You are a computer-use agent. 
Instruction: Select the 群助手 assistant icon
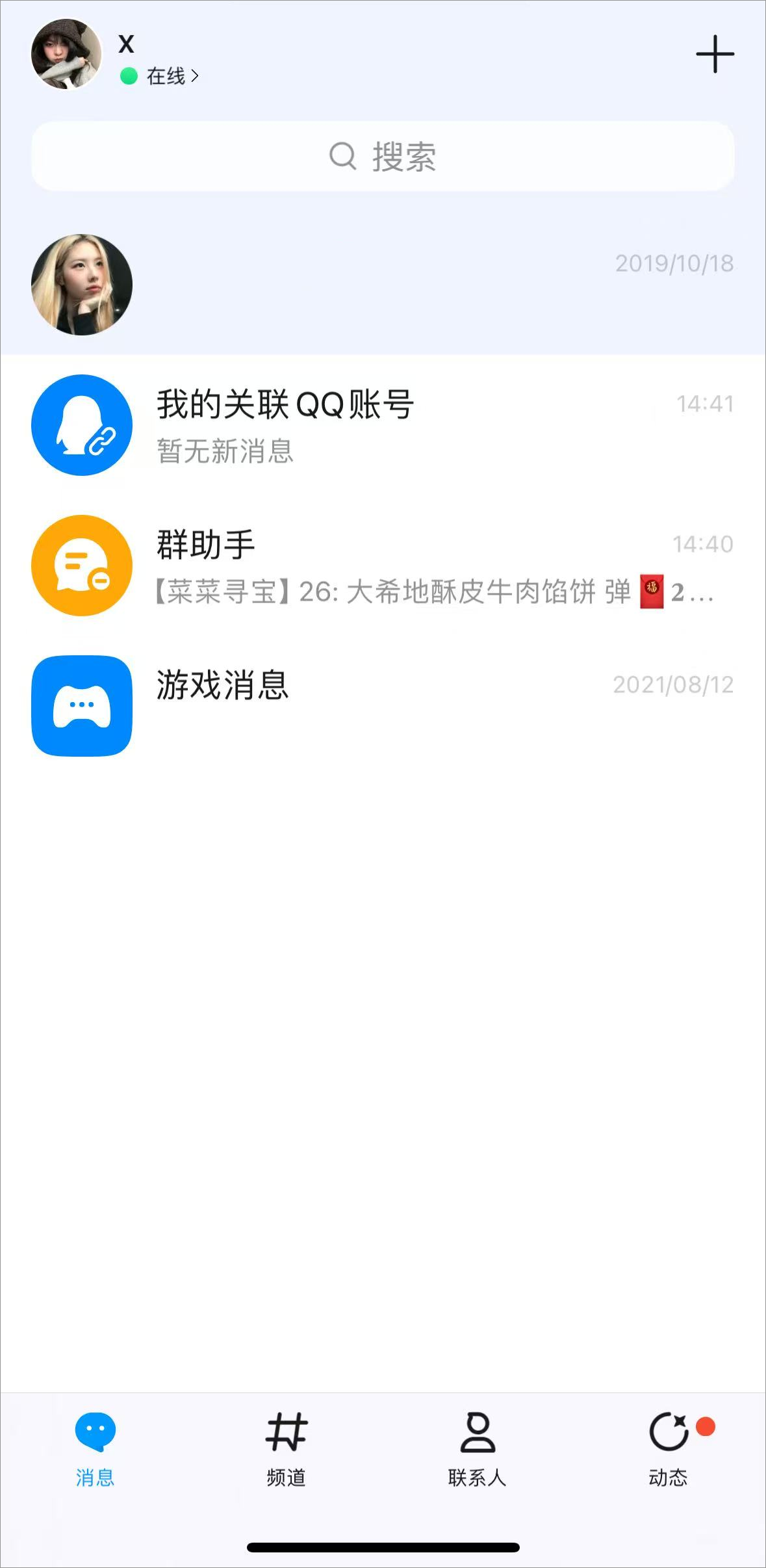pos(81,566)
